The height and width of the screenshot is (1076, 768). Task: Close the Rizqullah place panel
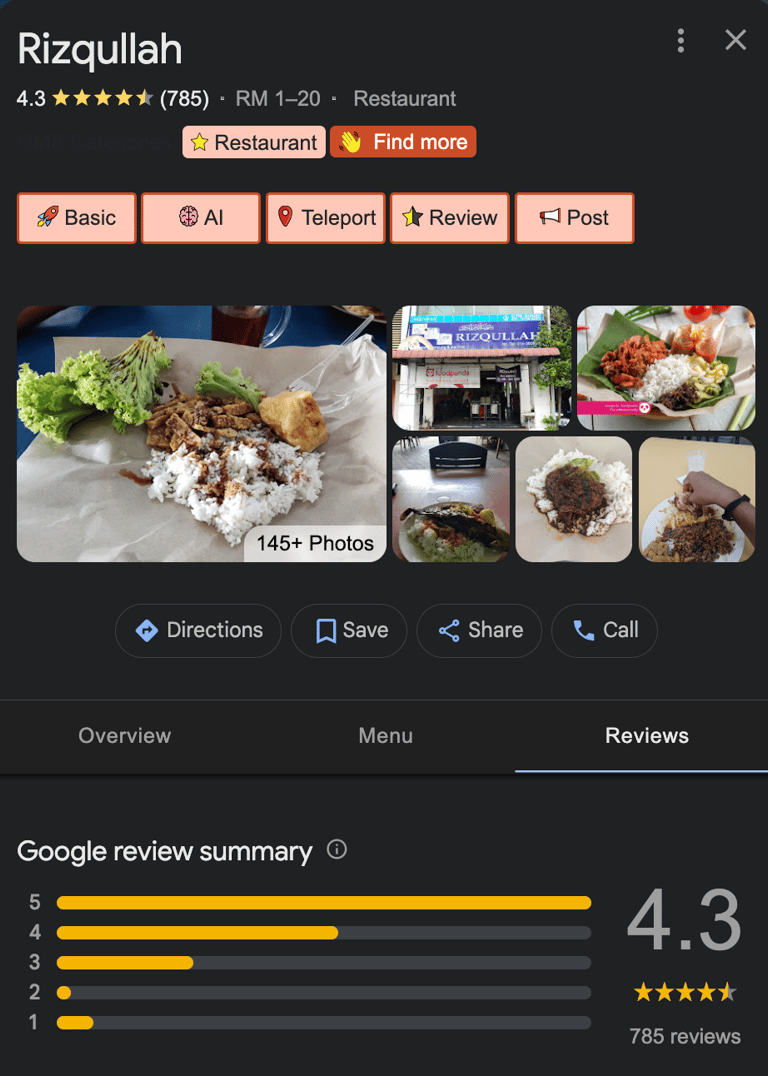pos(735,40)
